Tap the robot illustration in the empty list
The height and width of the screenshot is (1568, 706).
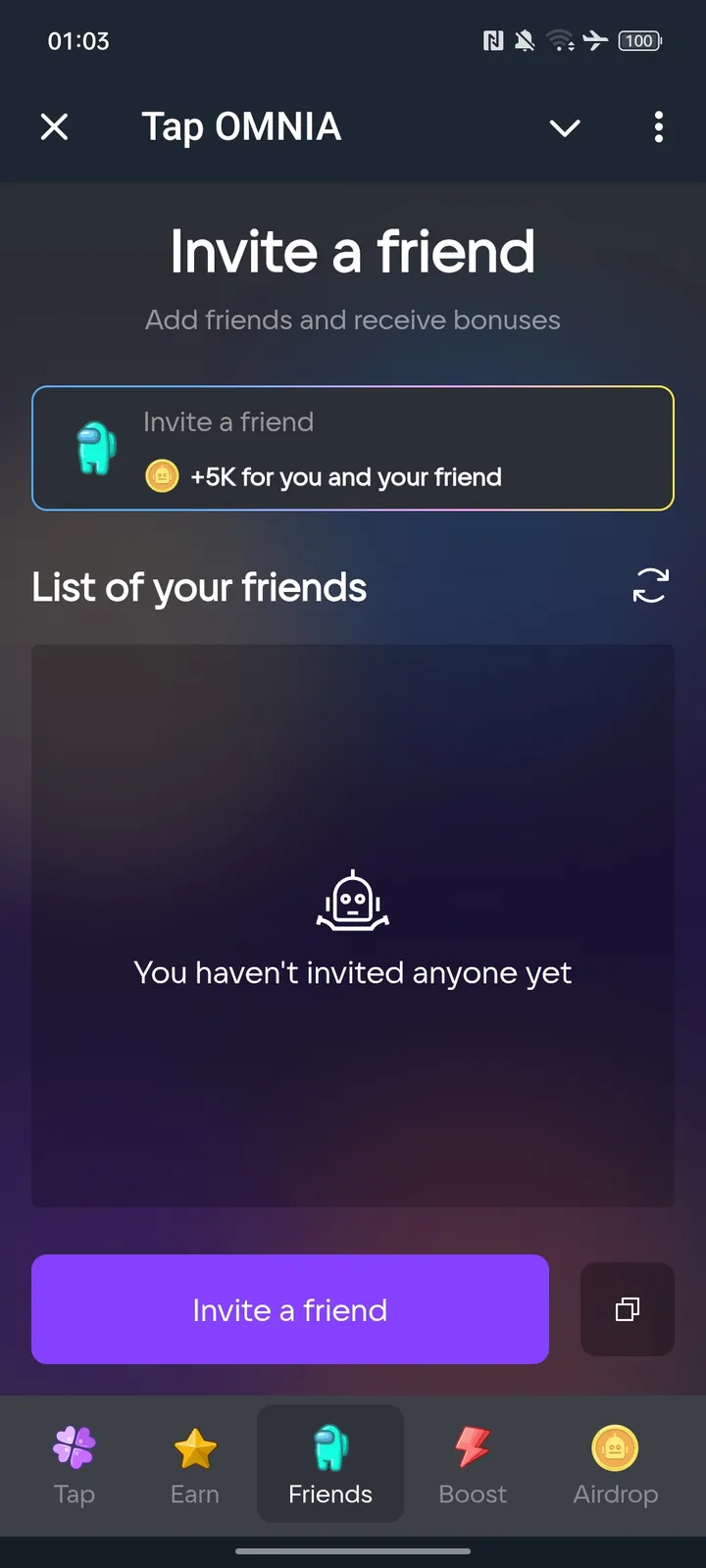click(x=352, y=898)
